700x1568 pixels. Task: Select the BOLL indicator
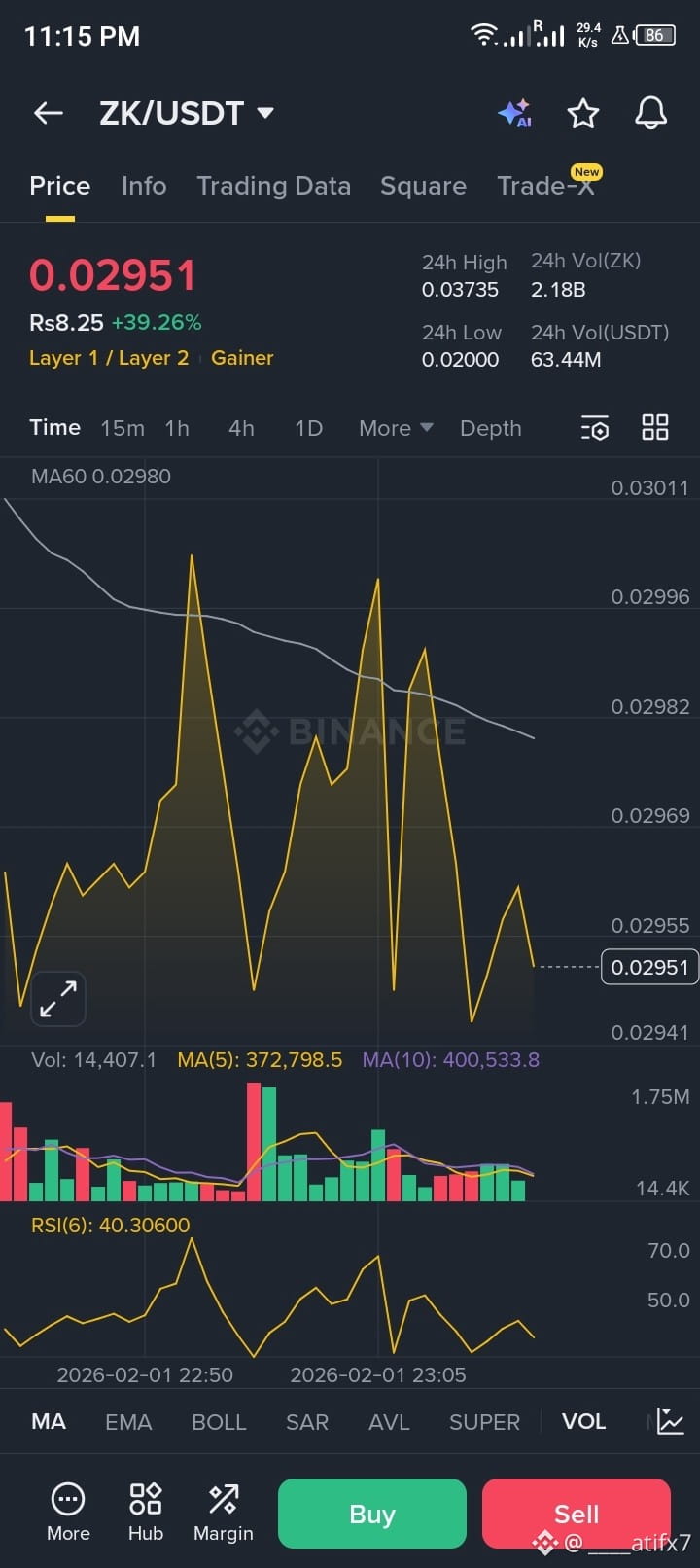[219, 1422]
